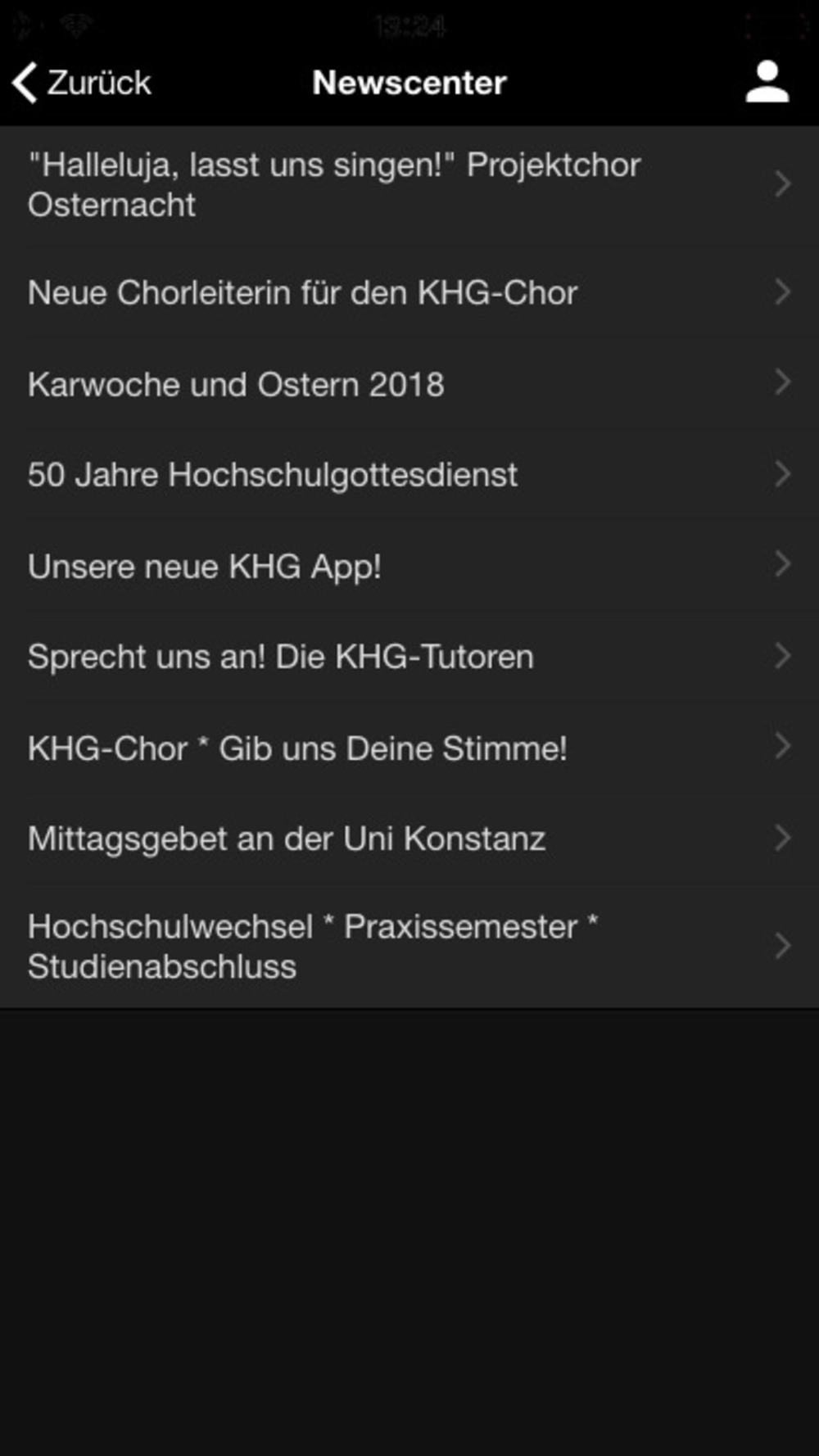Open Sprecht uns an! Die KHG-Tutoren
The width and height of the screenshot is (819, 1456).
pos(409,657)
